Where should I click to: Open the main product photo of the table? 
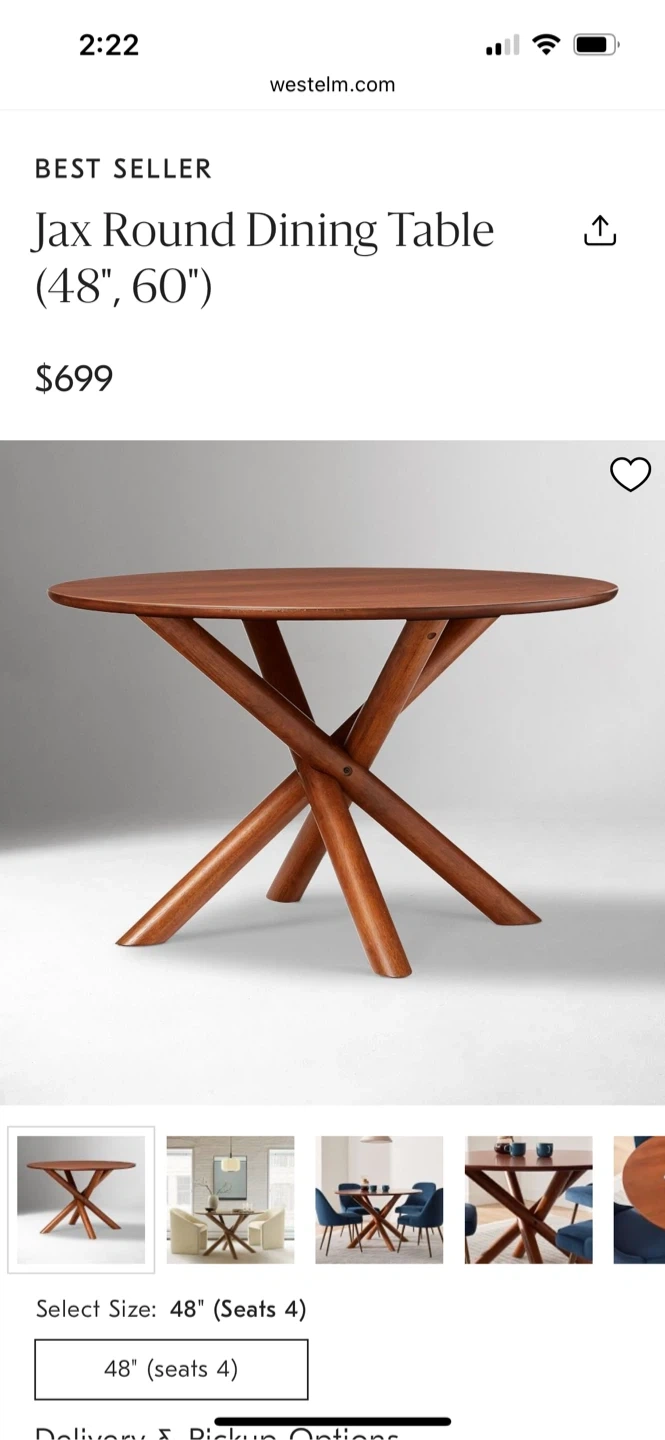pos(332,772)
